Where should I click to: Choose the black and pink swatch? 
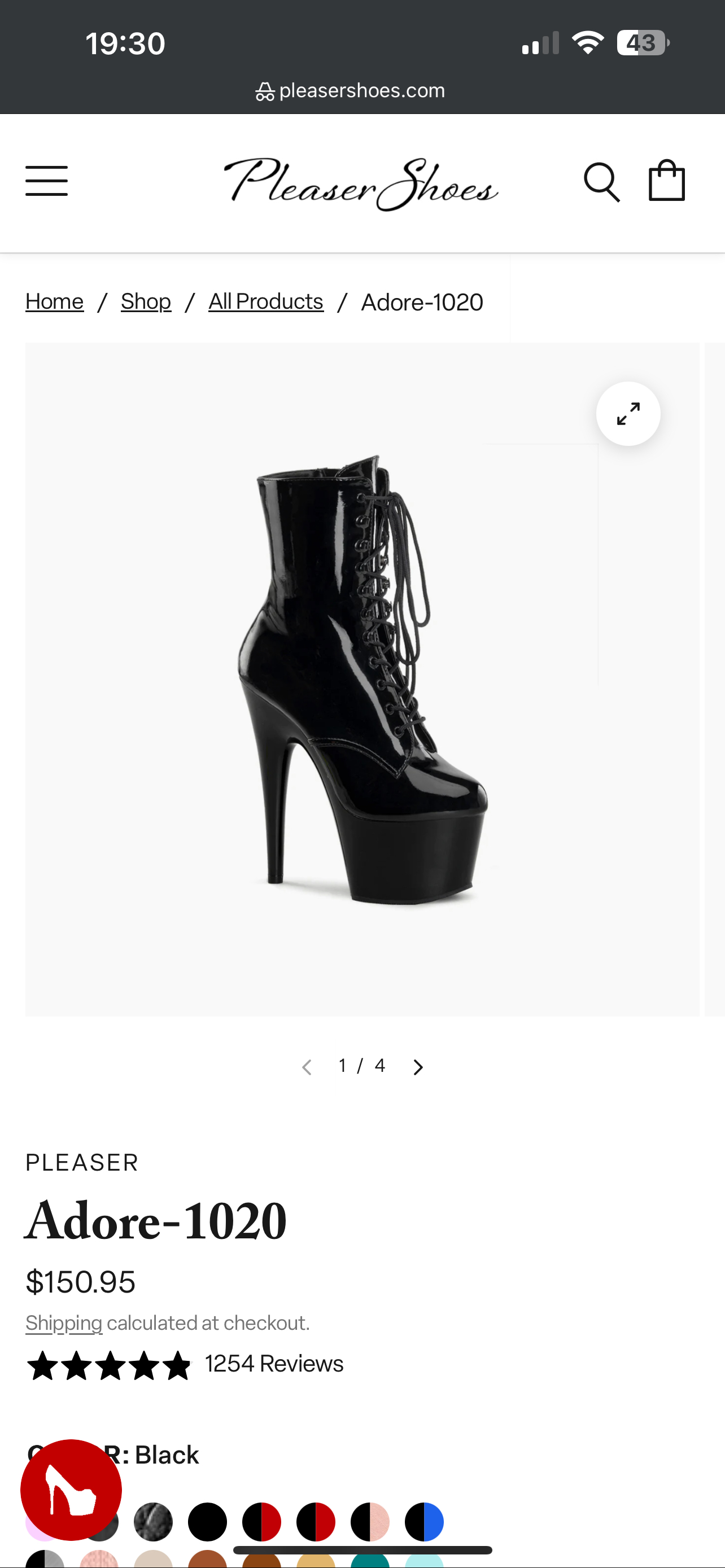coord(370,1522)
